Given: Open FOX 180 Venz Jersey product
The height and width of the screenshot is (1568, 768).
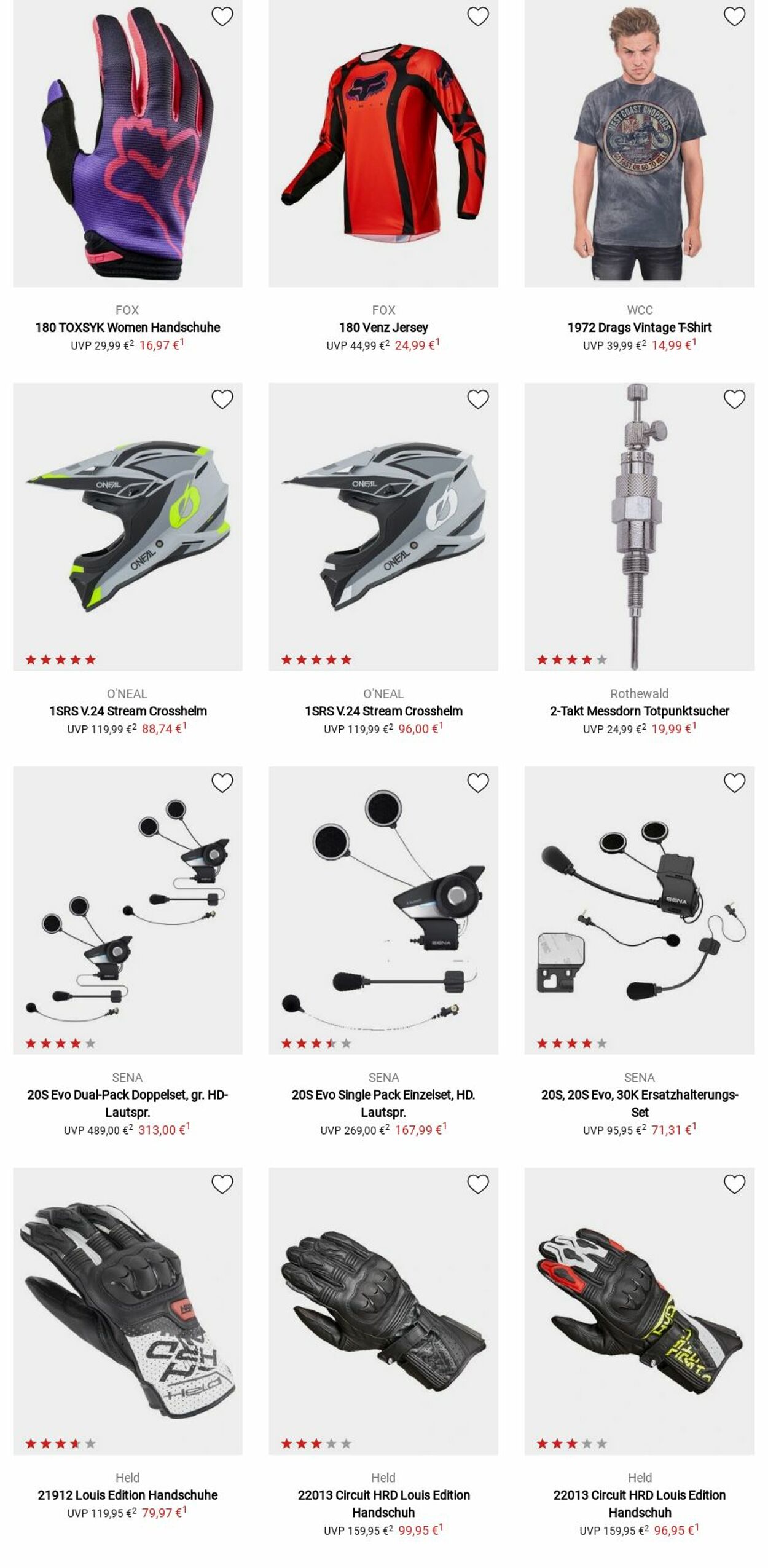Looking at the screenshot, I should tap(383, 327).
